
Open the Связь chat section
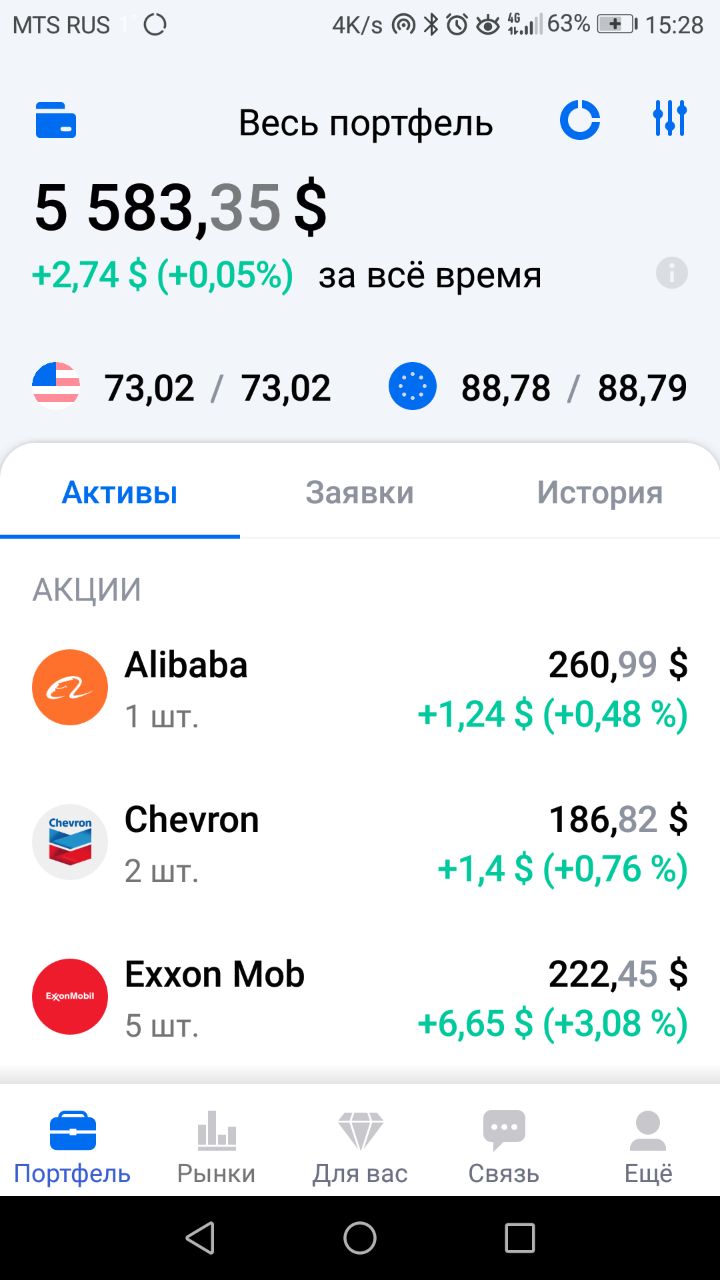click(504, 1145)
